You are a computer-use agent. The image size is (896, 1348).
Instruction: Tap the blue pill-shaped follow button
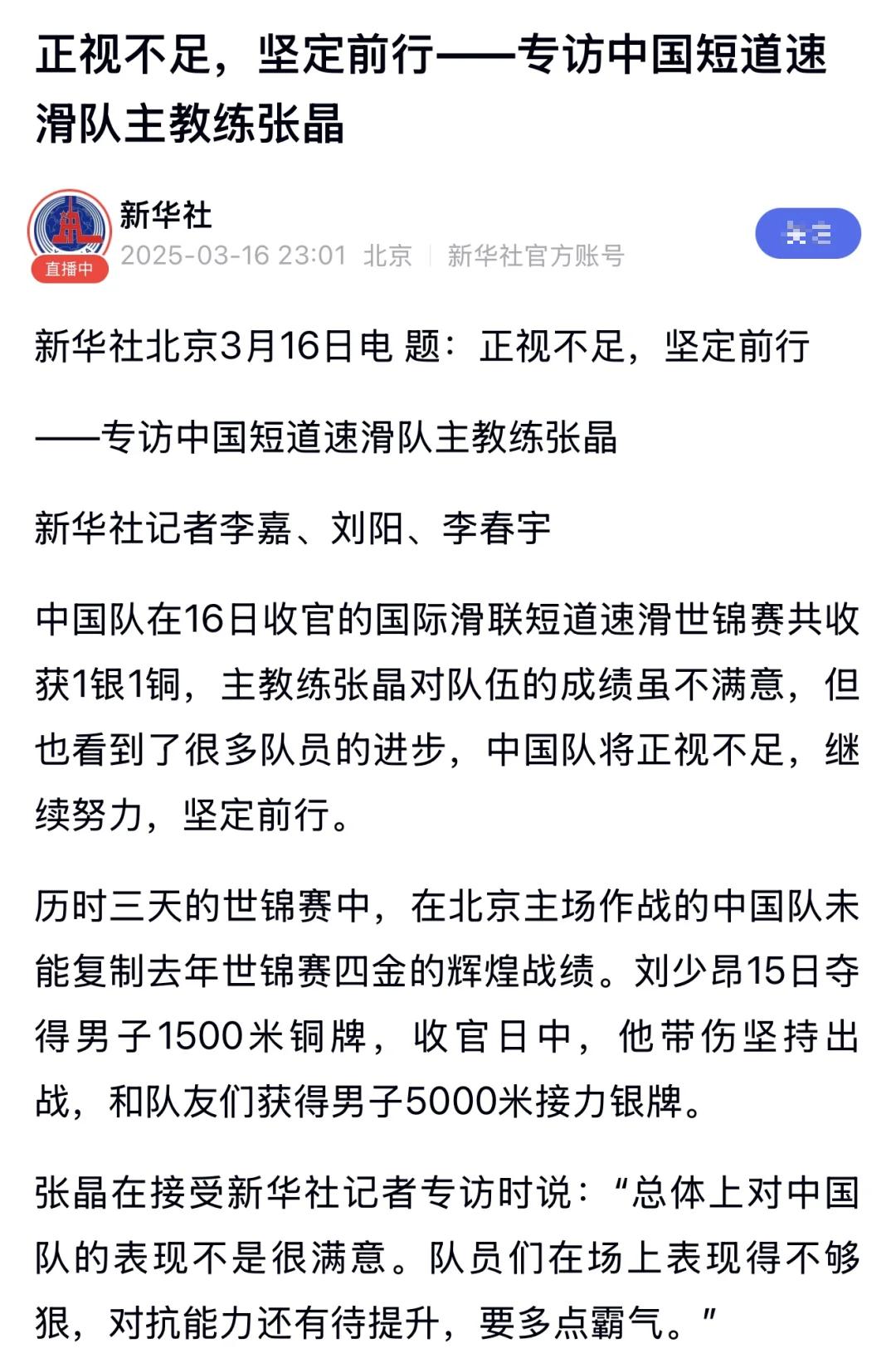[809, 235]
